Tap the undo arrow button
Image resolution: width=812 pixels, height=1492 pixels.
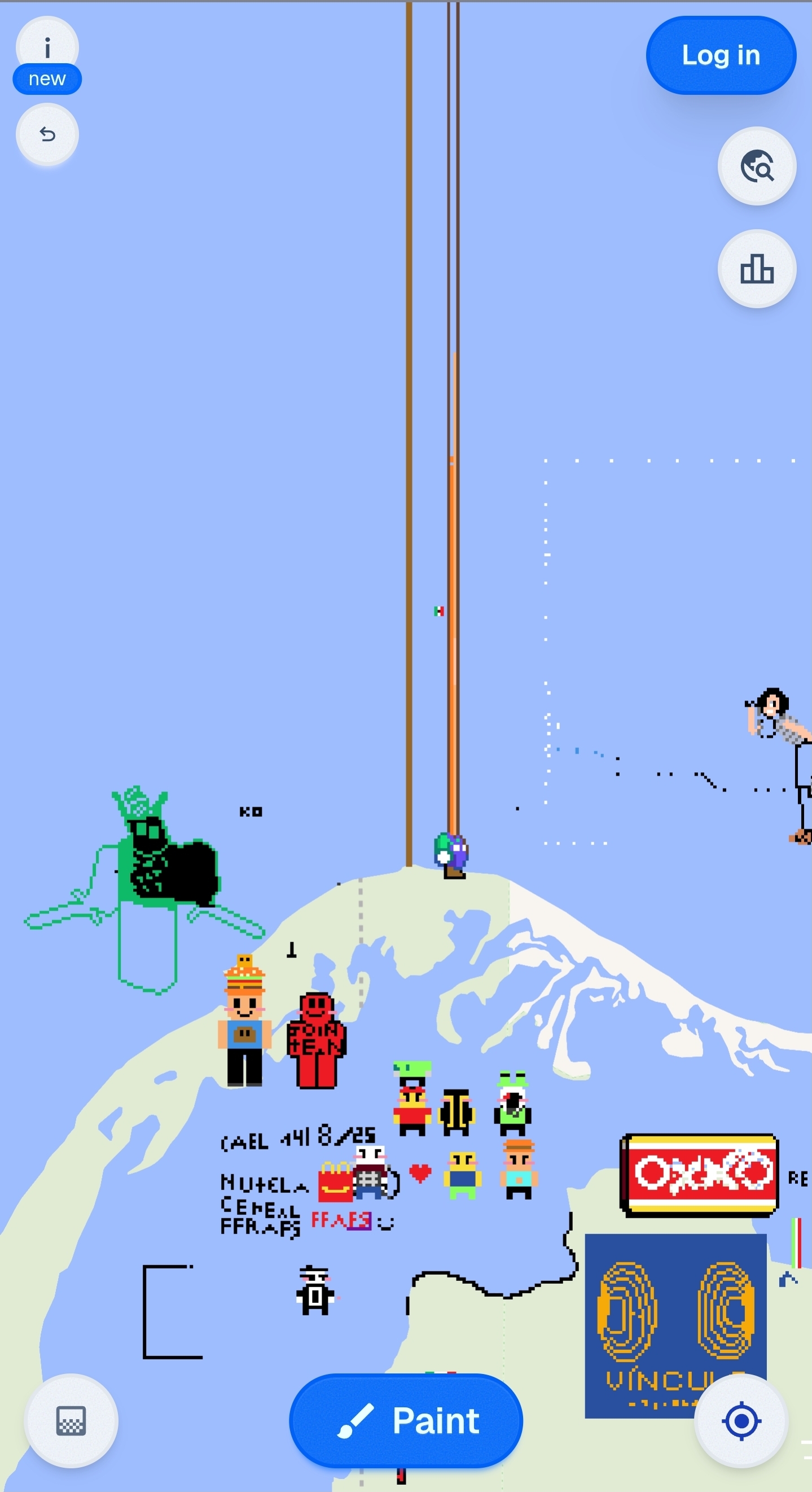(x=47, y=135)
